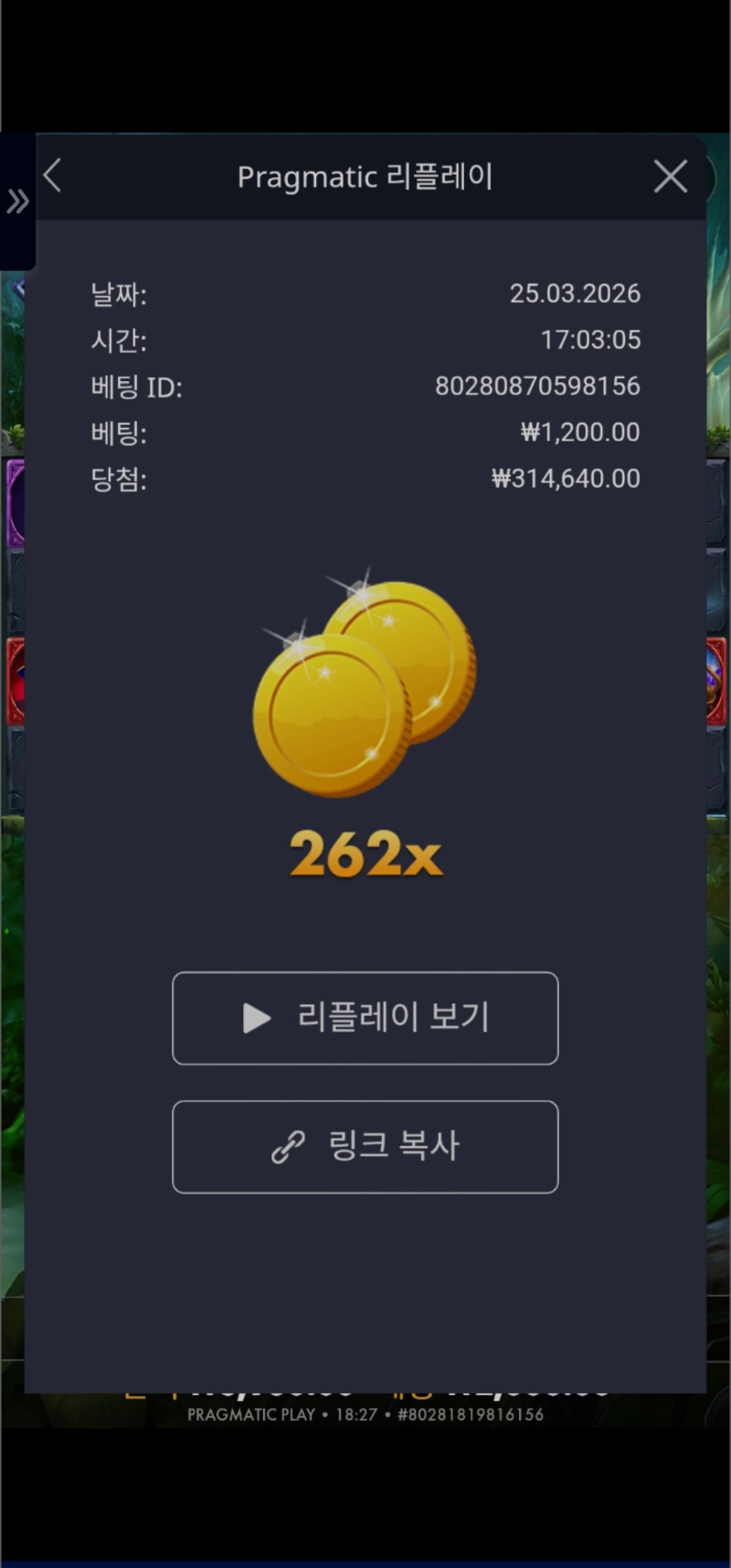The image size is (731, 1568).
Task: Tap the 리플레이 보기 button
Action: pyautogui.click(x=365, y=1018)
